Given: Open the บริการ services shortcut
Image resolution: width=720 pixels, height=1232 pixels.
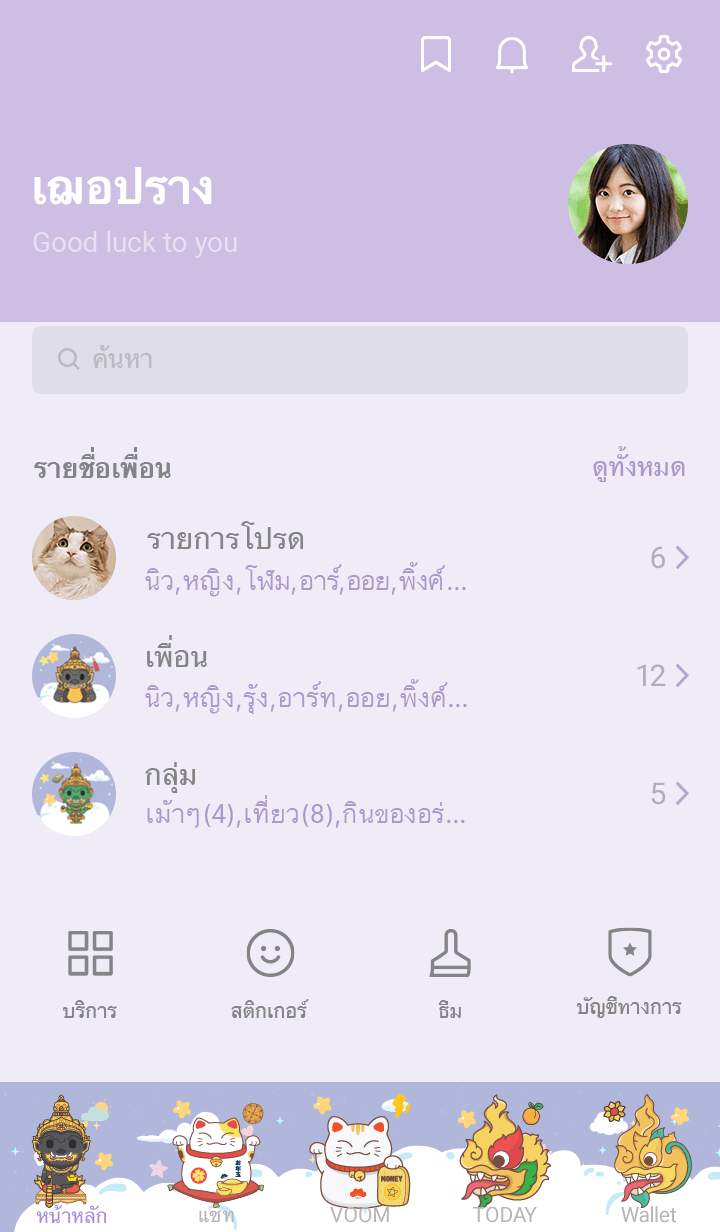Looking at the screenshot, I should pyautogui.click(x=90, y=972).
